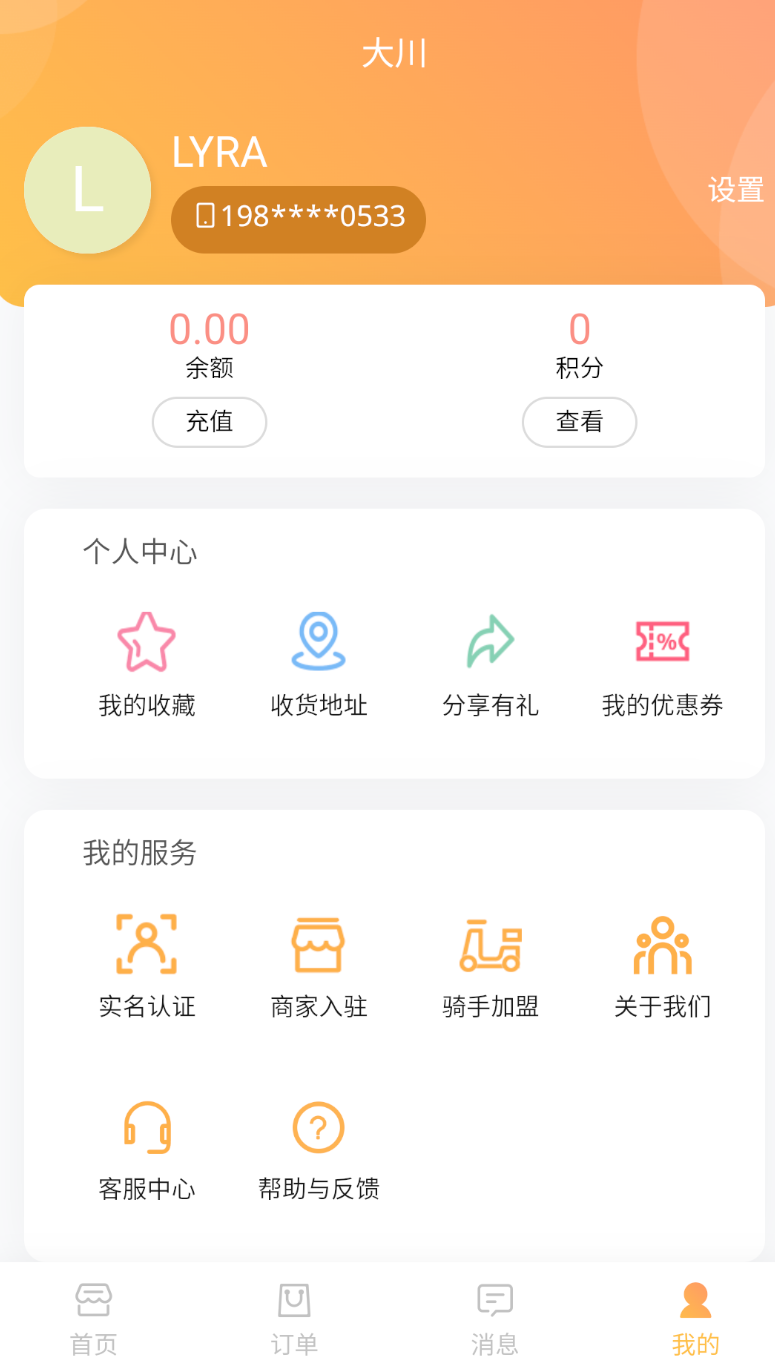Image resolution: width=775 pixels, height=1362 pixels.
Task: Open 帮助与反馈 help and feedback
Action: point(318,1145)
